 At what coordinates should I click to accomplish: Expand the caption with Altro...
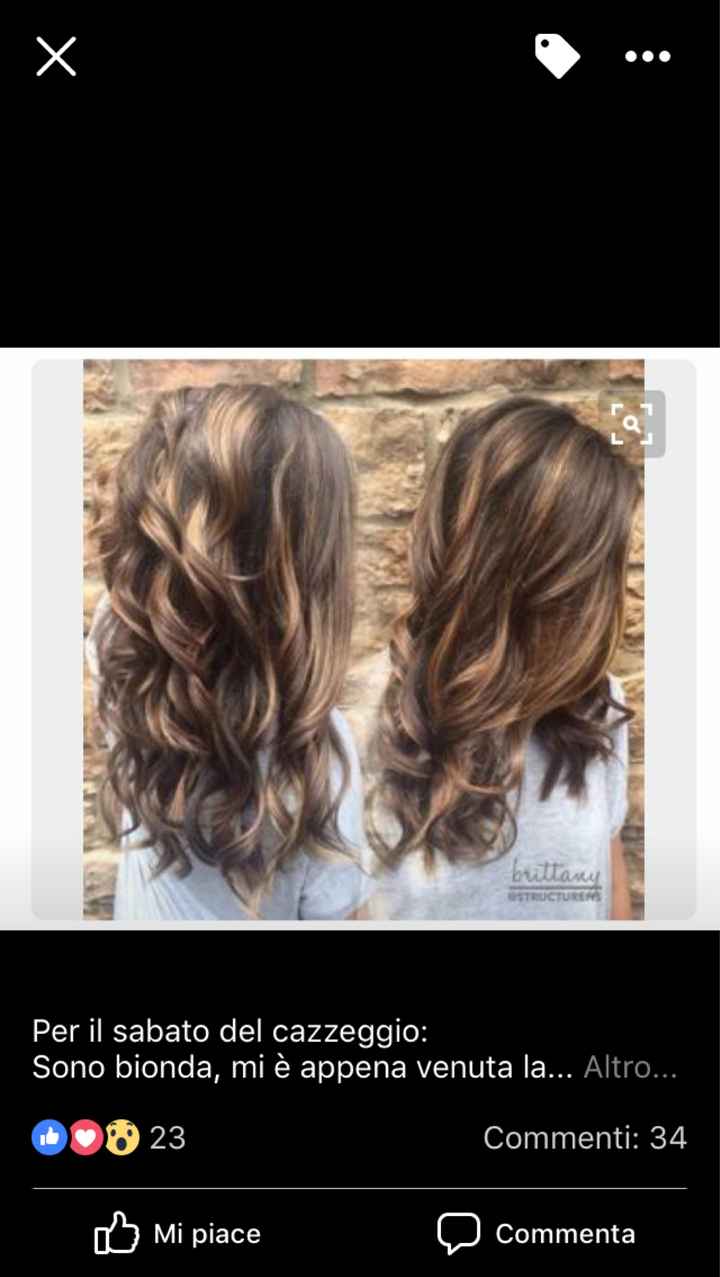[x=630, y=1067]
